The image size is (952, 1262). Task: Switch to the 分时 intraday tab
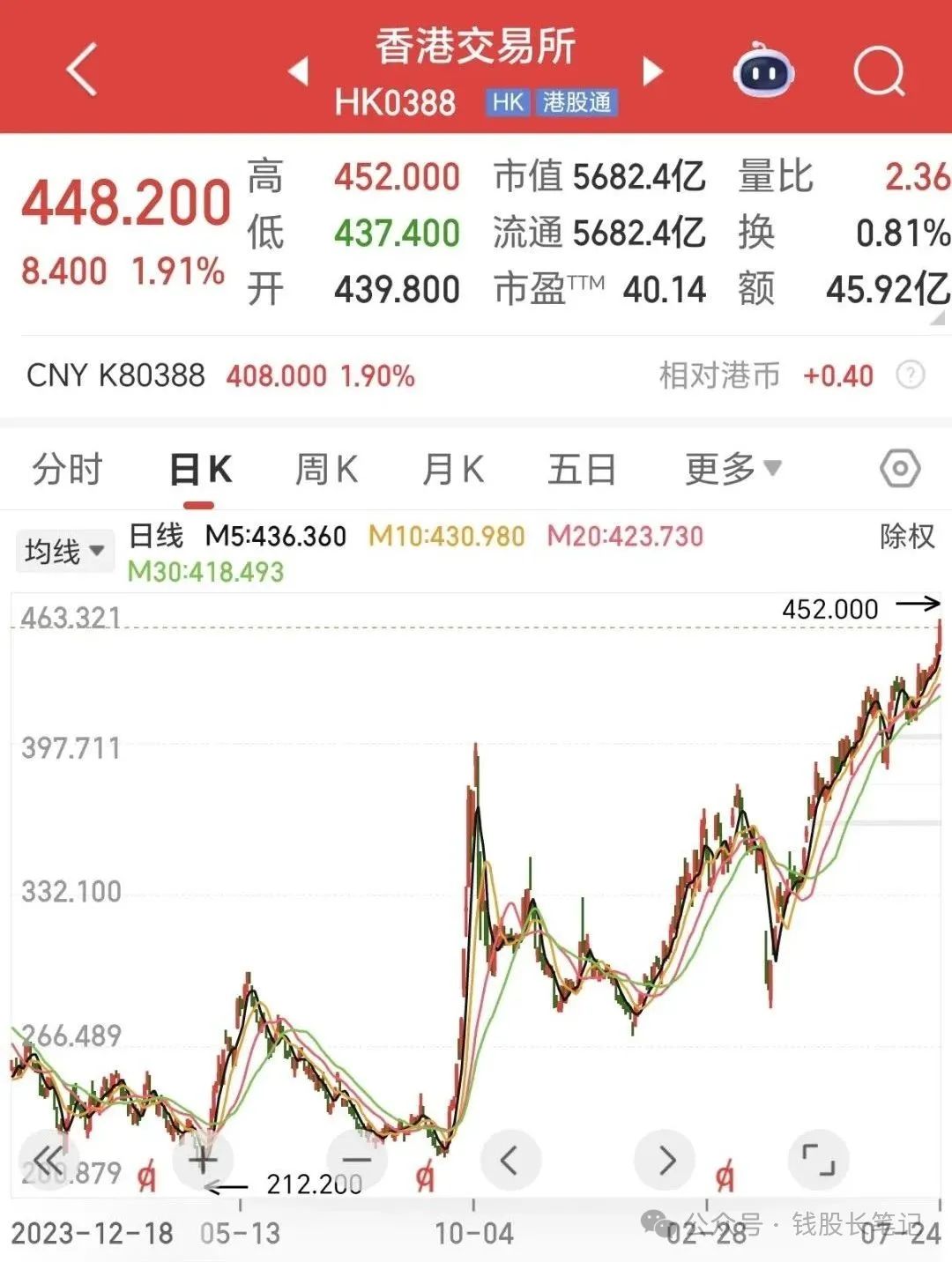[66, 468]
